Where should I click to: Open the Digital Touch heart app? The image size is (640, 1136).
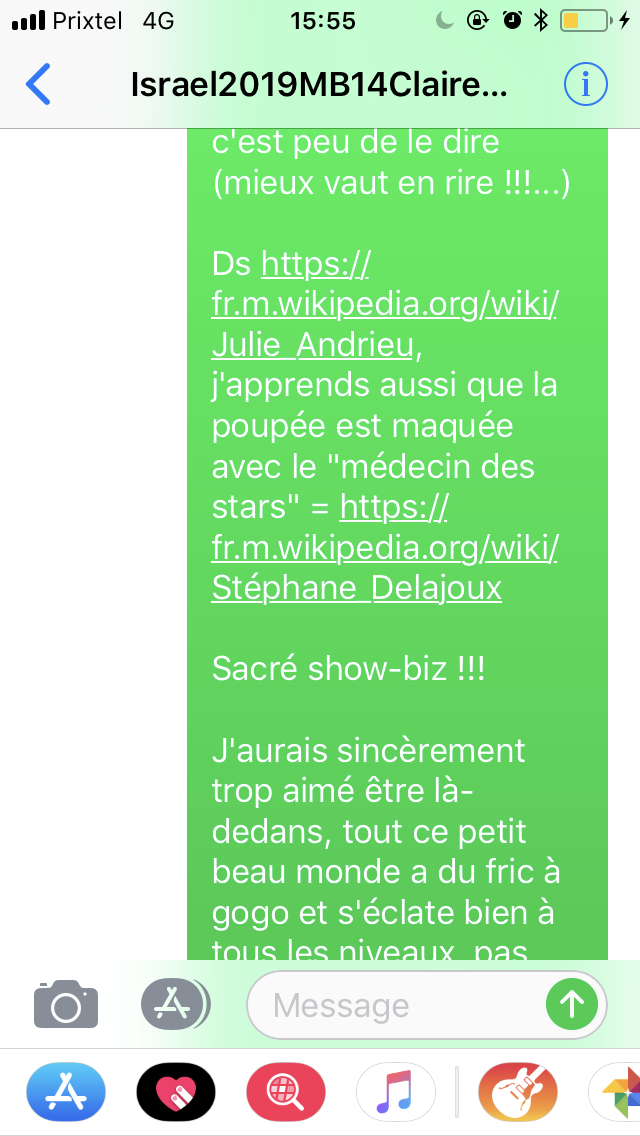point(176,1092)
